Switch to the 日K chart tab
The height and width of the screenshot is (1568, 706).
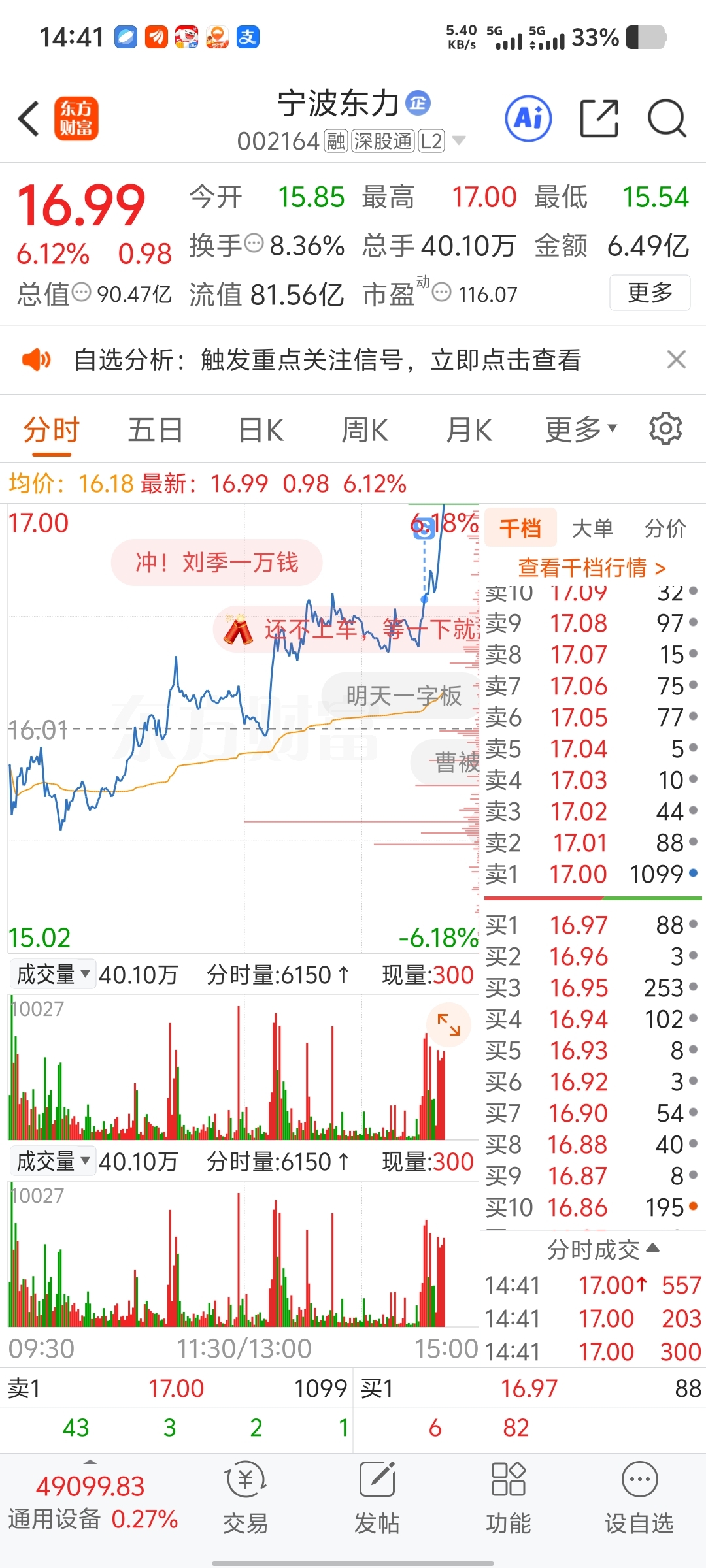pyautogui.click(x=261, y=431)
